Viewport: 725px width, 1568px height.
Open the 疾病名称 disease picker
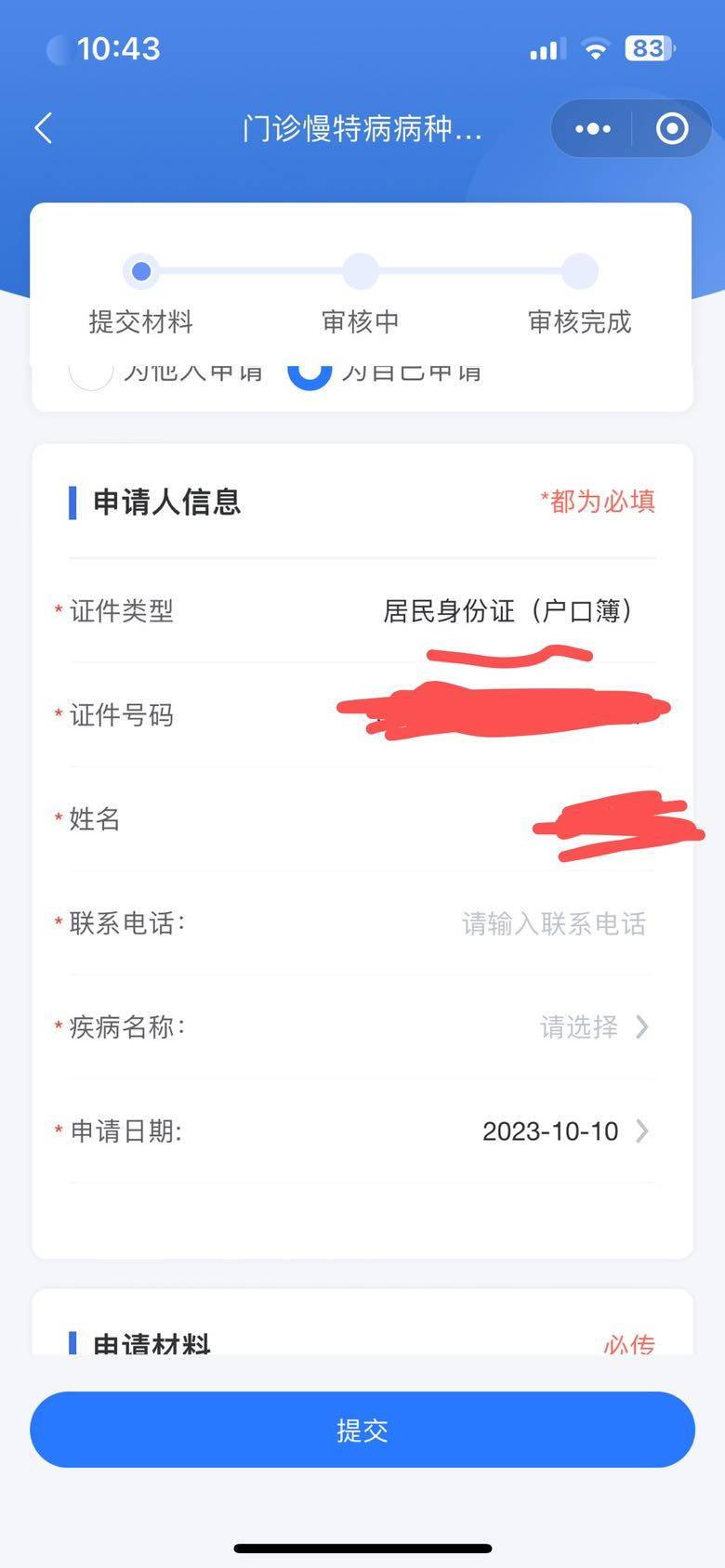[x=593, y=1027]
